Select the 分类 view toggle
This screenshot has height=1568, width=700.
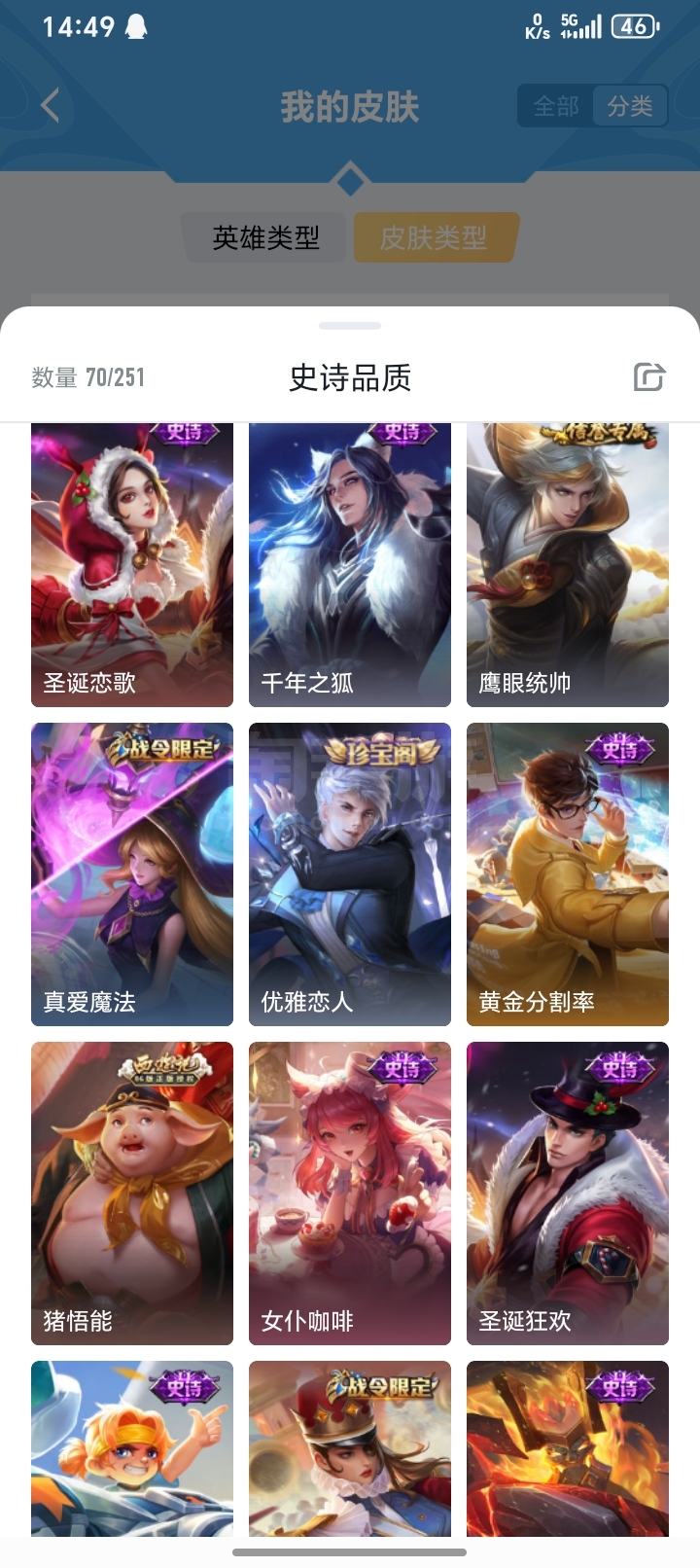click(x=630, y=106)
